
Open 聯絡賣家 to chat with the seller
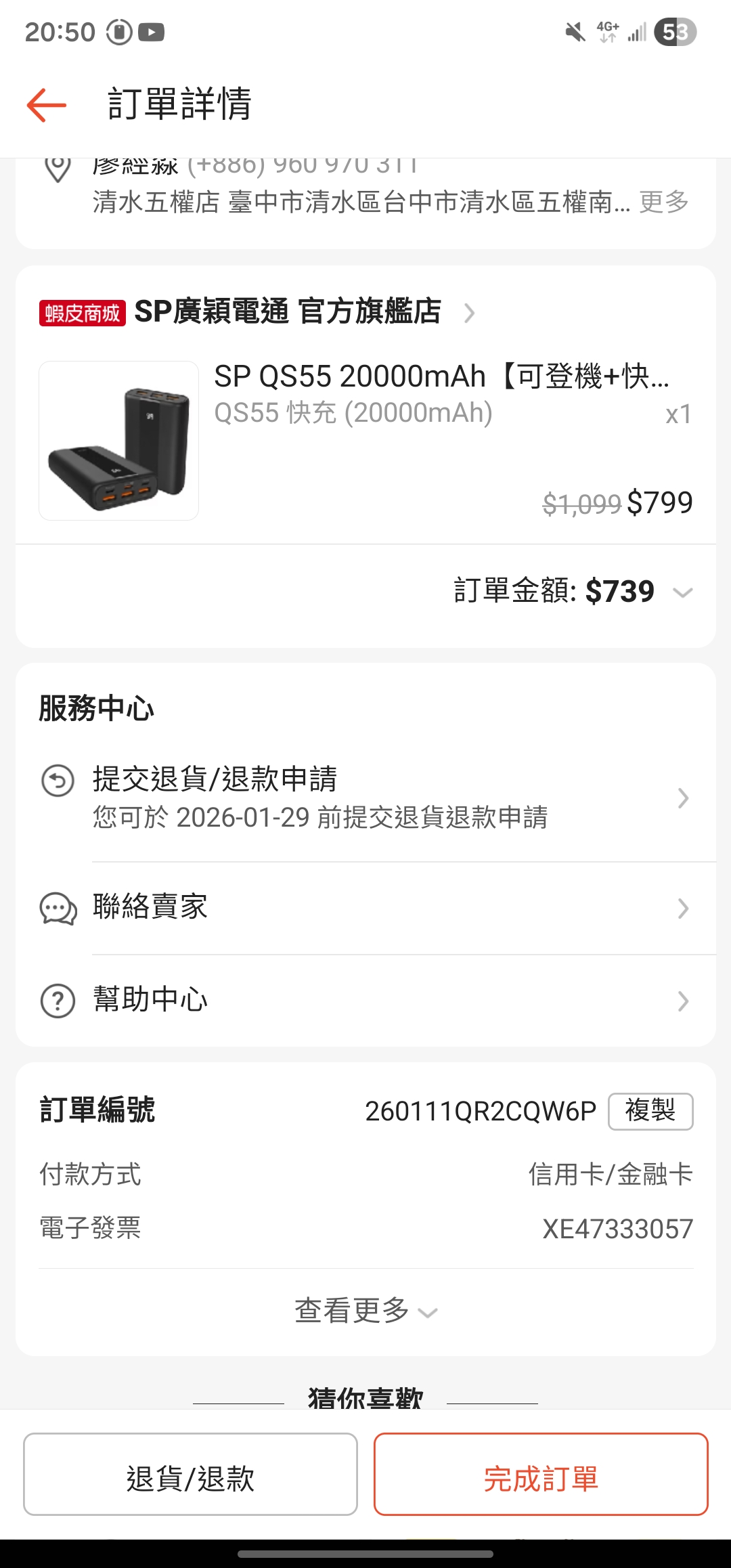[x=365, y=907]
